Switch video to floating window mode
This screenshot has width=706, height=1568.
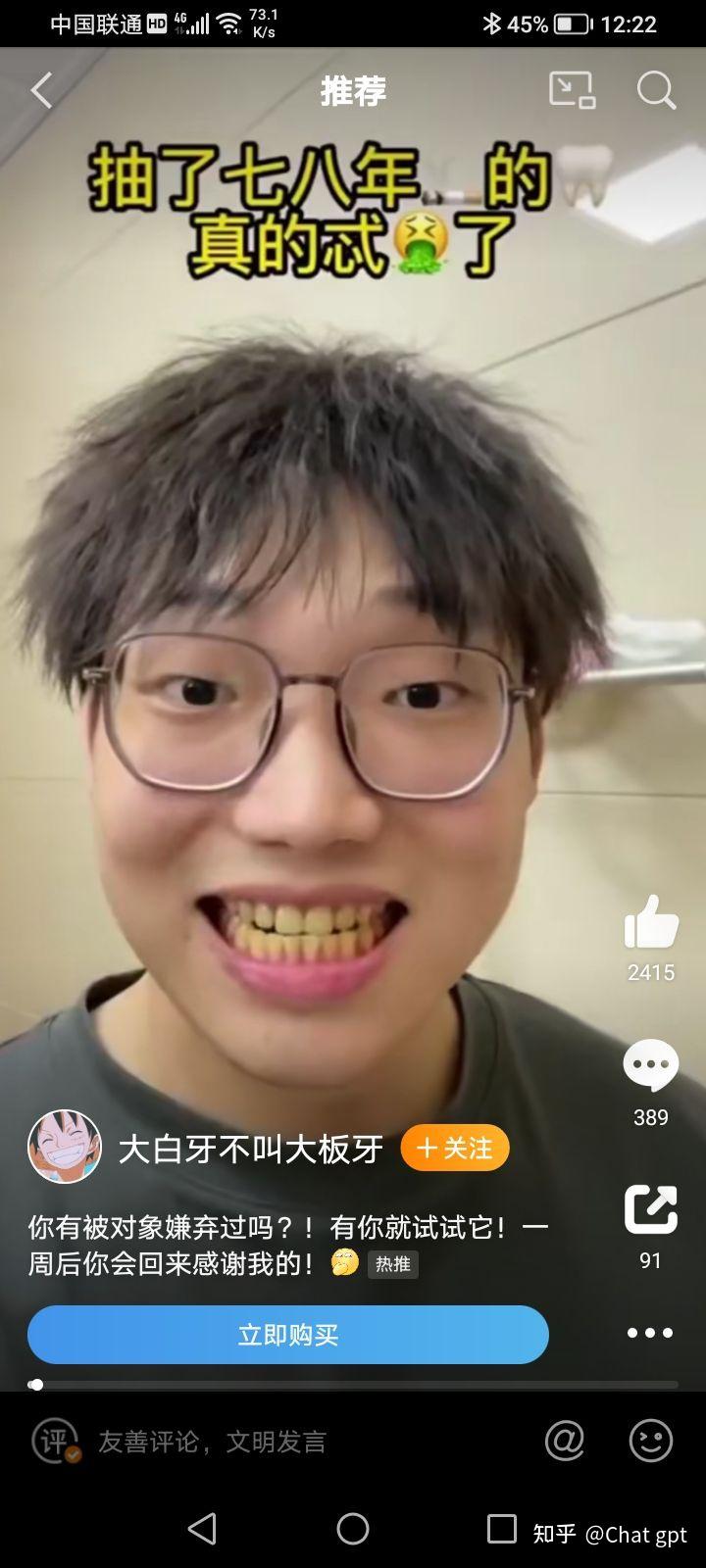coord(572,90)
